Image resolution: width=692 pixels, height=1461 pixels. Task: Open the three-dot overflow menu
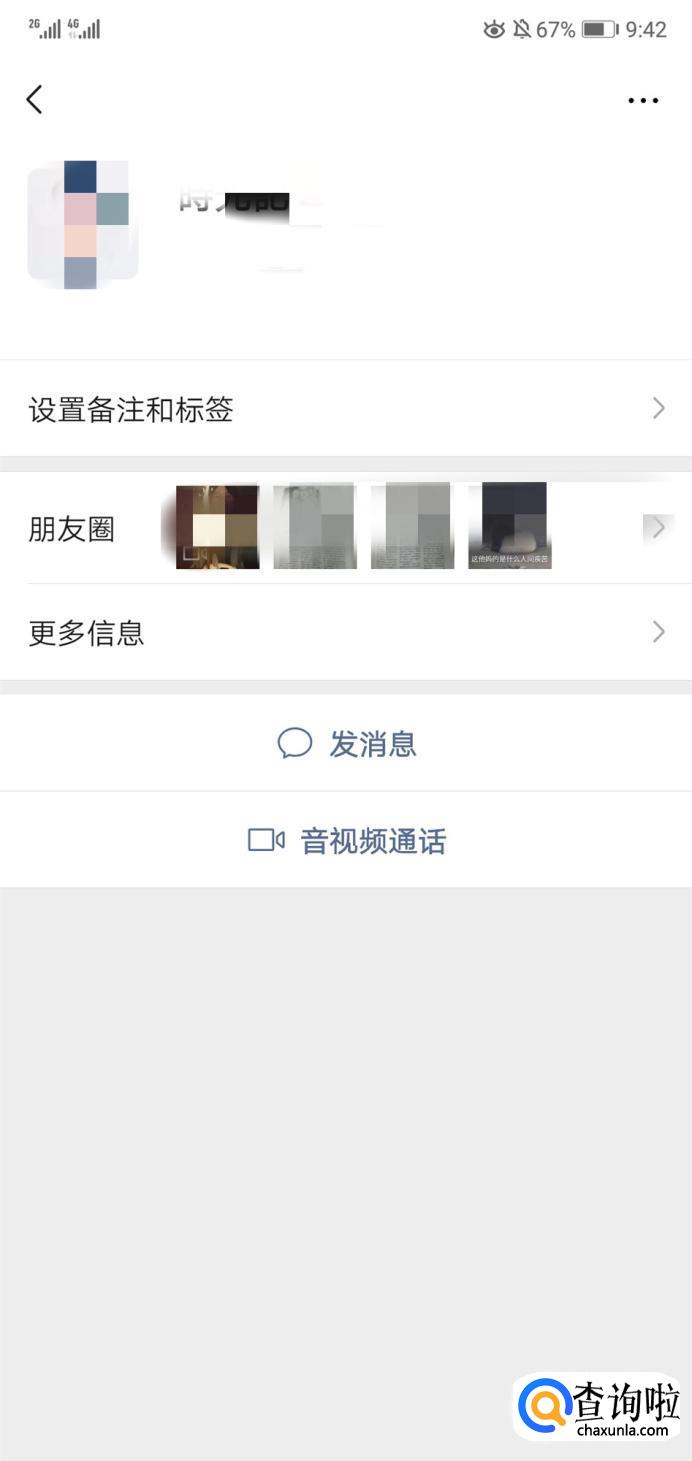642,100
